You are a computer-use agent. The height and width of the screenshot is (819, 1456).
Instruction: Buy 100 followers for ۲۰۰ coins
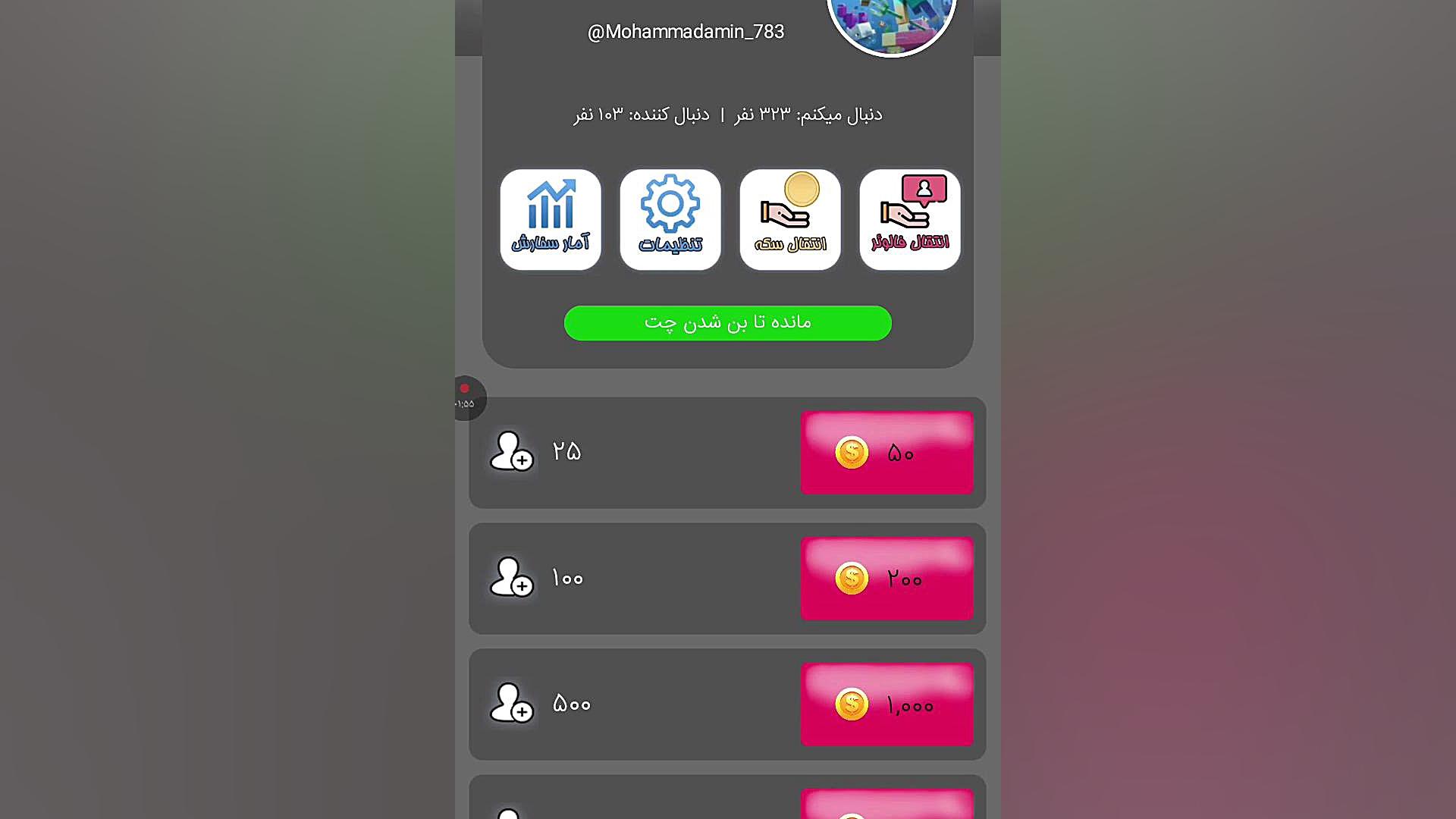pyautogui.click(x=886, y=579)
